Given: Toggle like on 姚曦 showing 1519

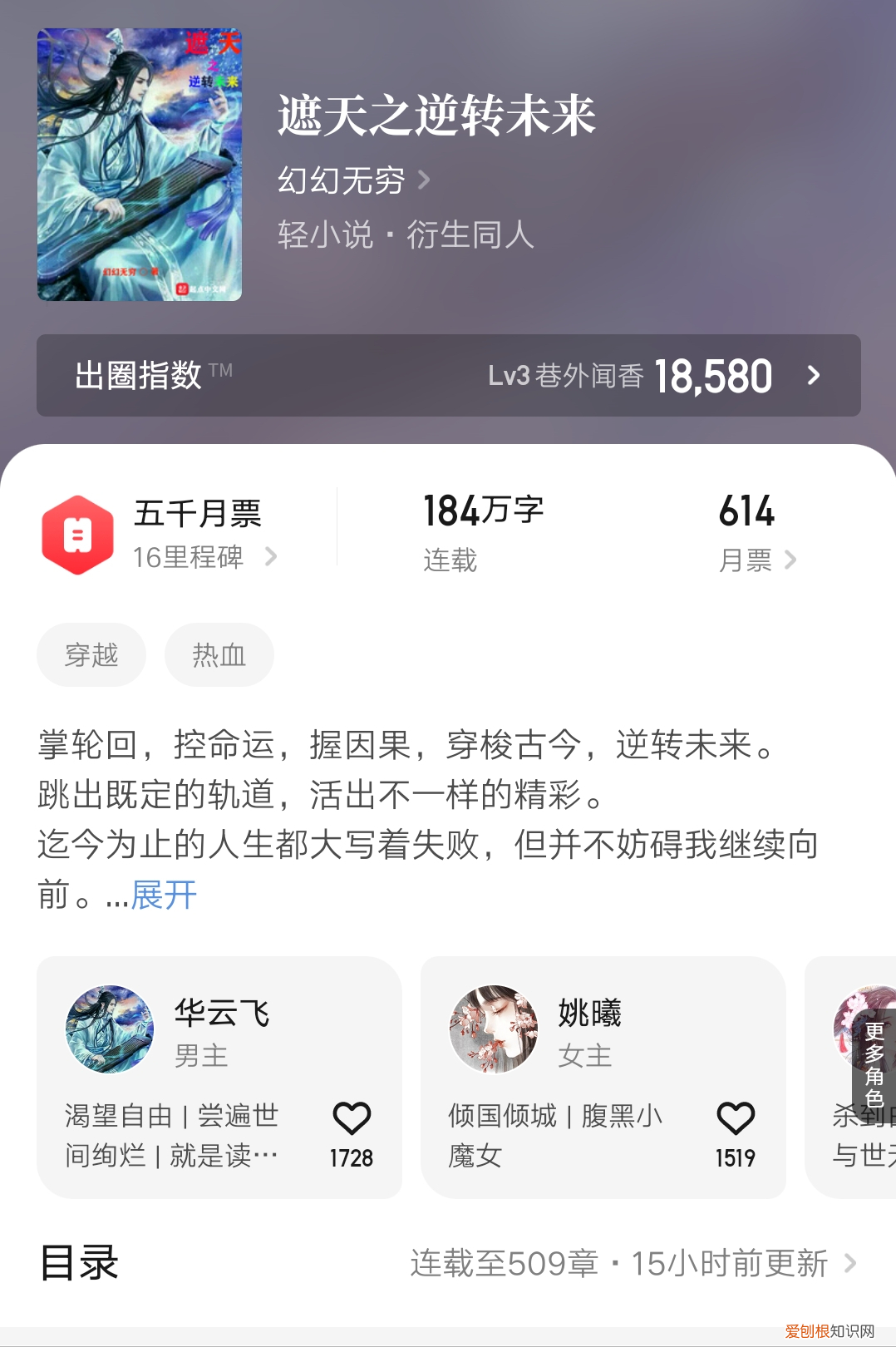Looking at the screenshot, I should point(735,1131).
